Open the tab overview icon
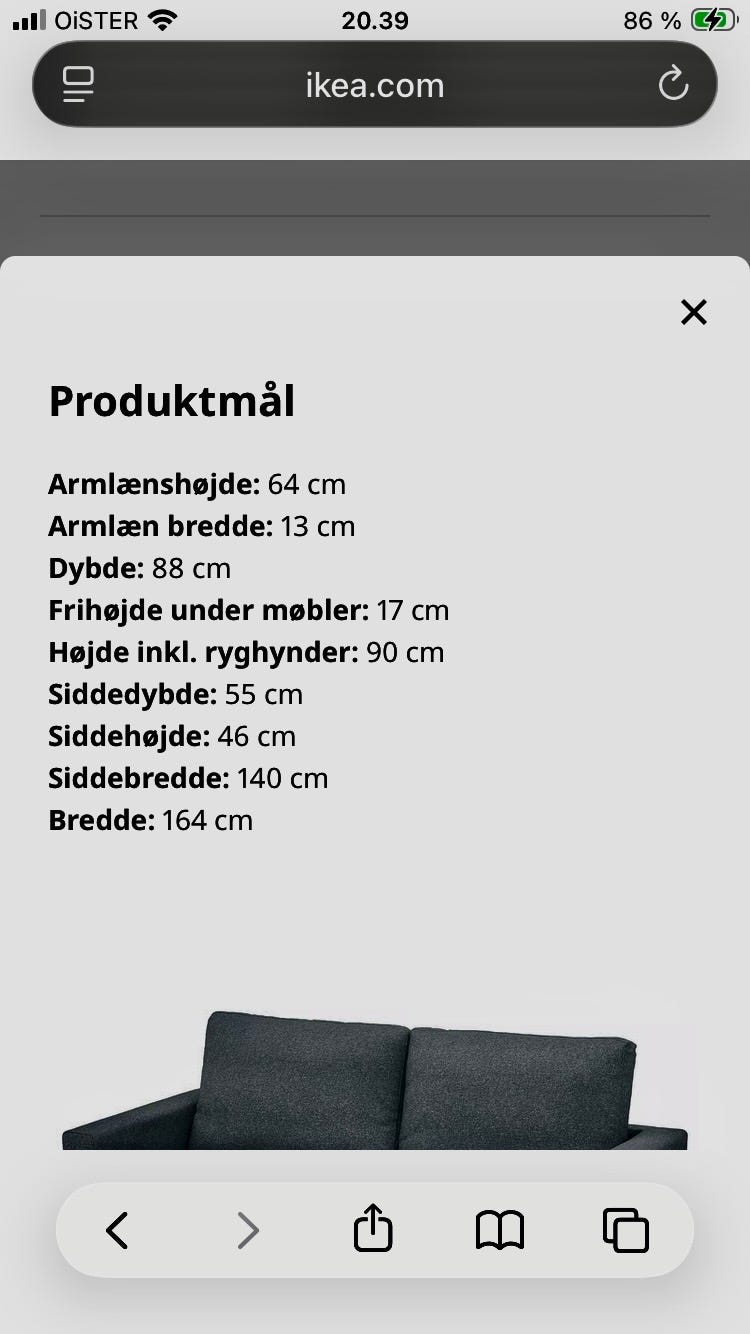Screen dimensions: 750x1334 coord(626,1229)
